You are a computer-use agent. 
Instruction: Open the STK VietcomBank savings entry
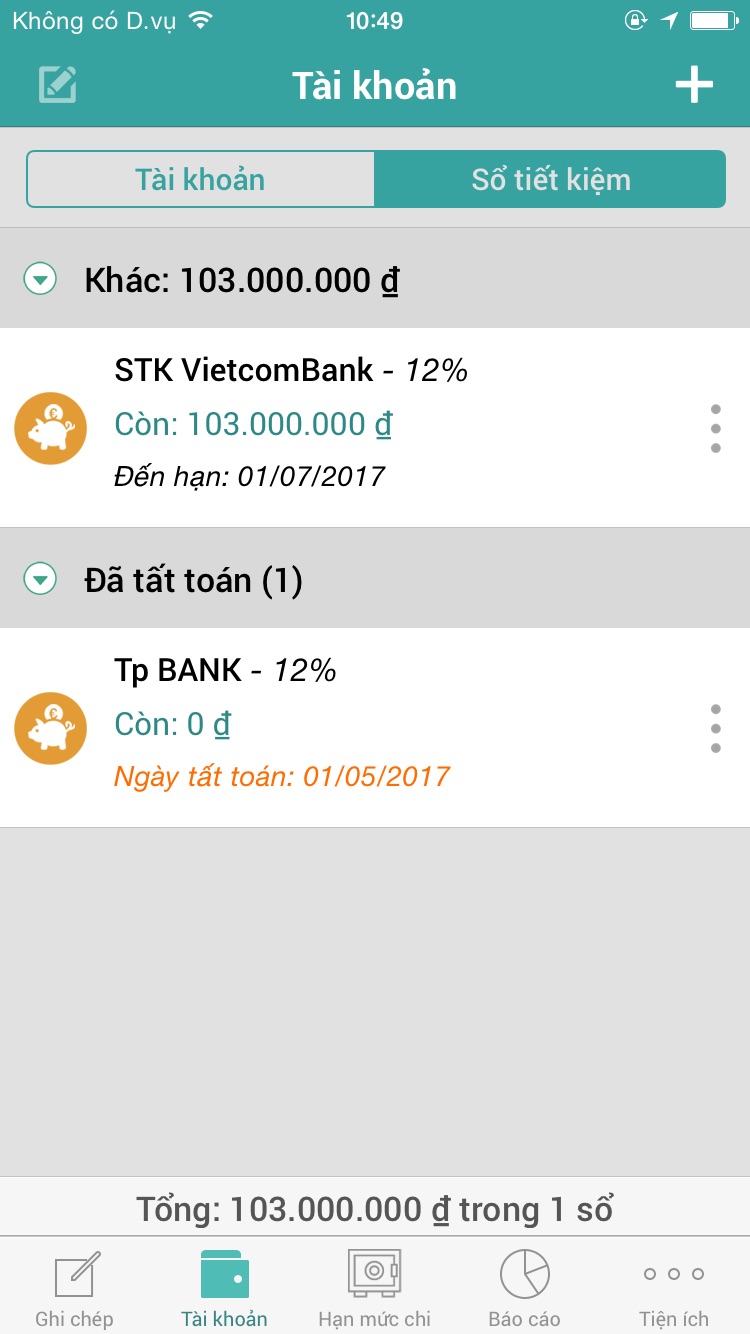tap(375, 427)
